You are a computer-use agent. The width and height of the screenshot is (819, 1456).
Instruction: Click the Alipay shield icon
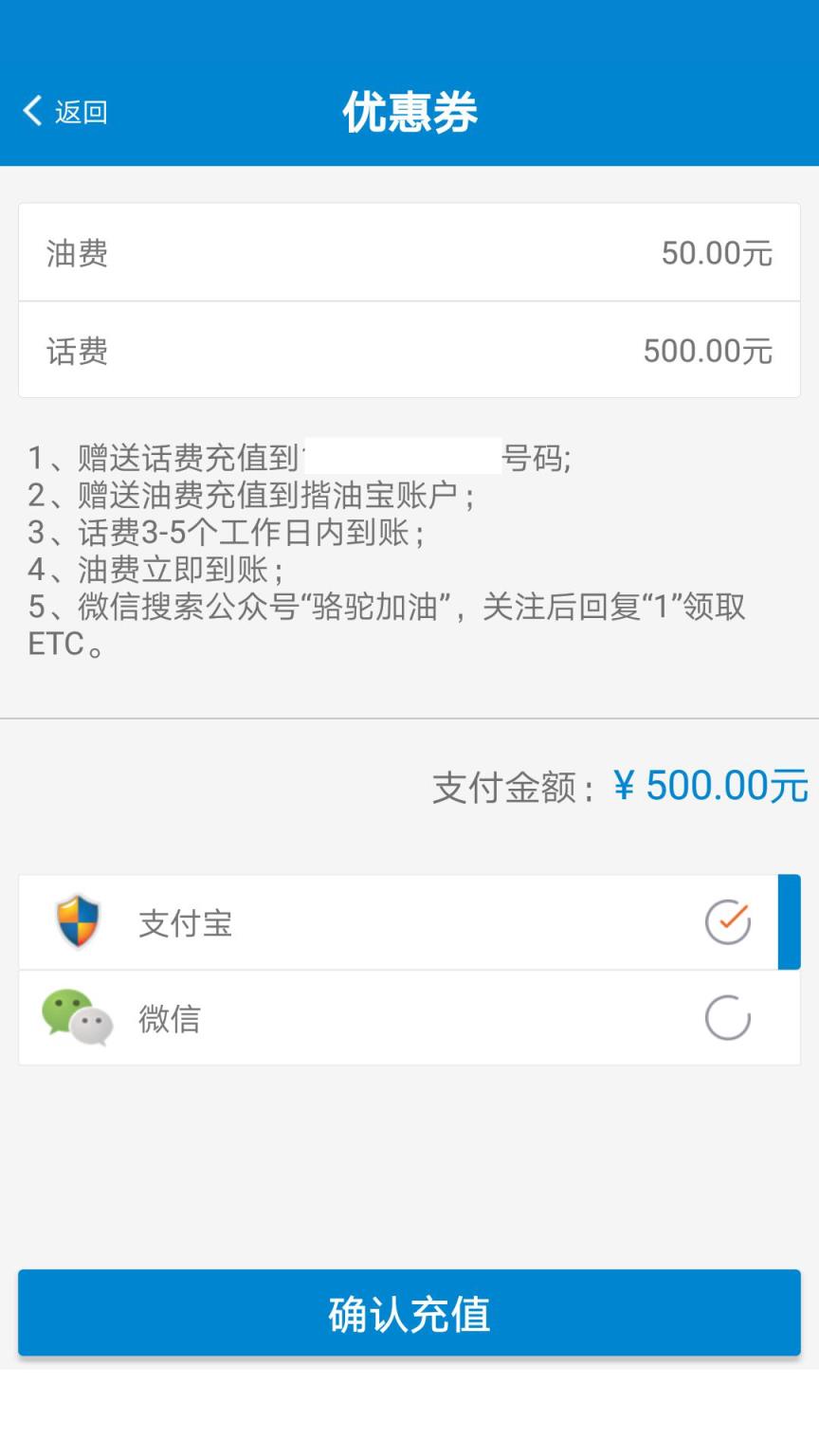(x=76, y=920)
